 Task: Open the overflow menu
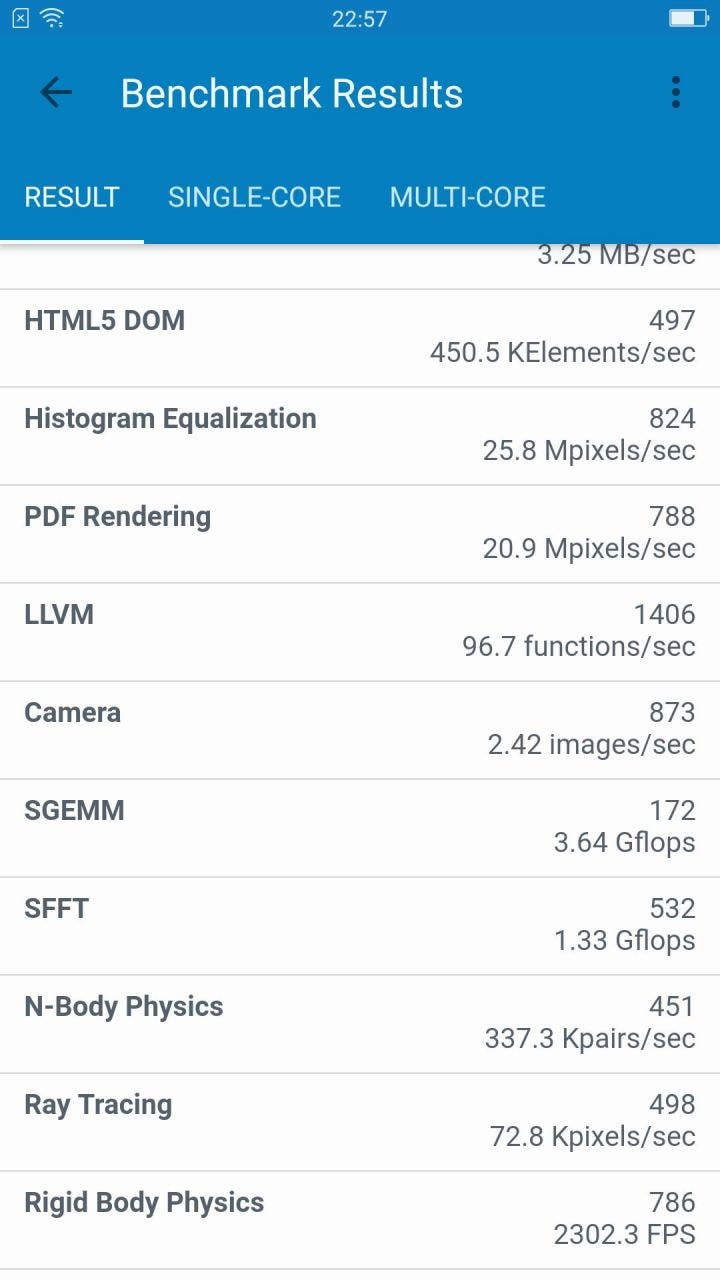(x=676, y=93)
